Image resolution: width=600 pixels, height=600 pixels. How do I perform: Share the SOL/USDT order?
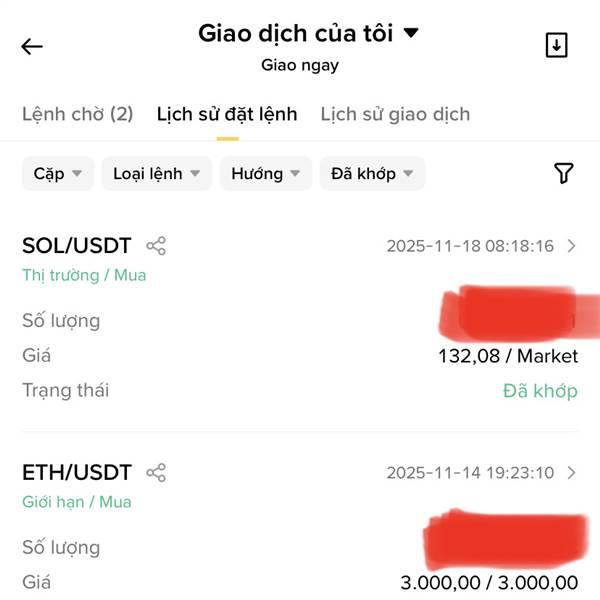[156, 246]
